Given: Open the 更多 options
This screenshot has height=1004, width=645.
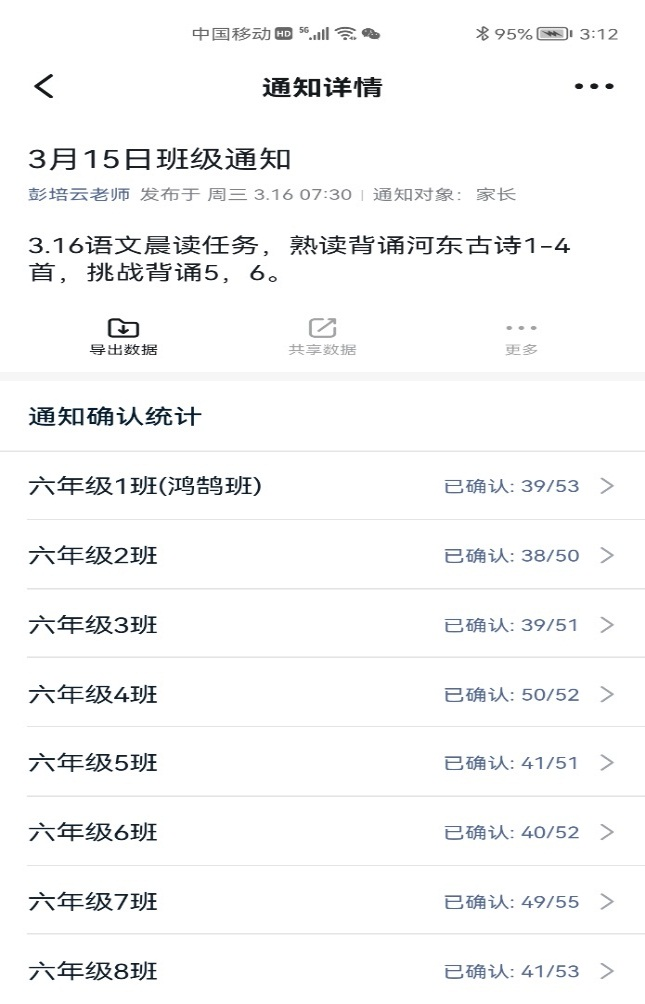Looking at the screenshot, I should [521, 337].
